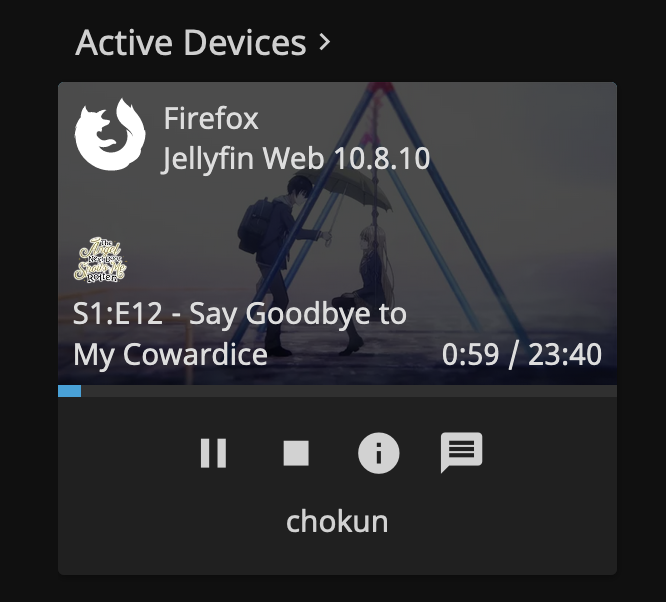Stop playback on the Firefox session
The width and height of the screenshot is (666, 602).
click(296, 454)
